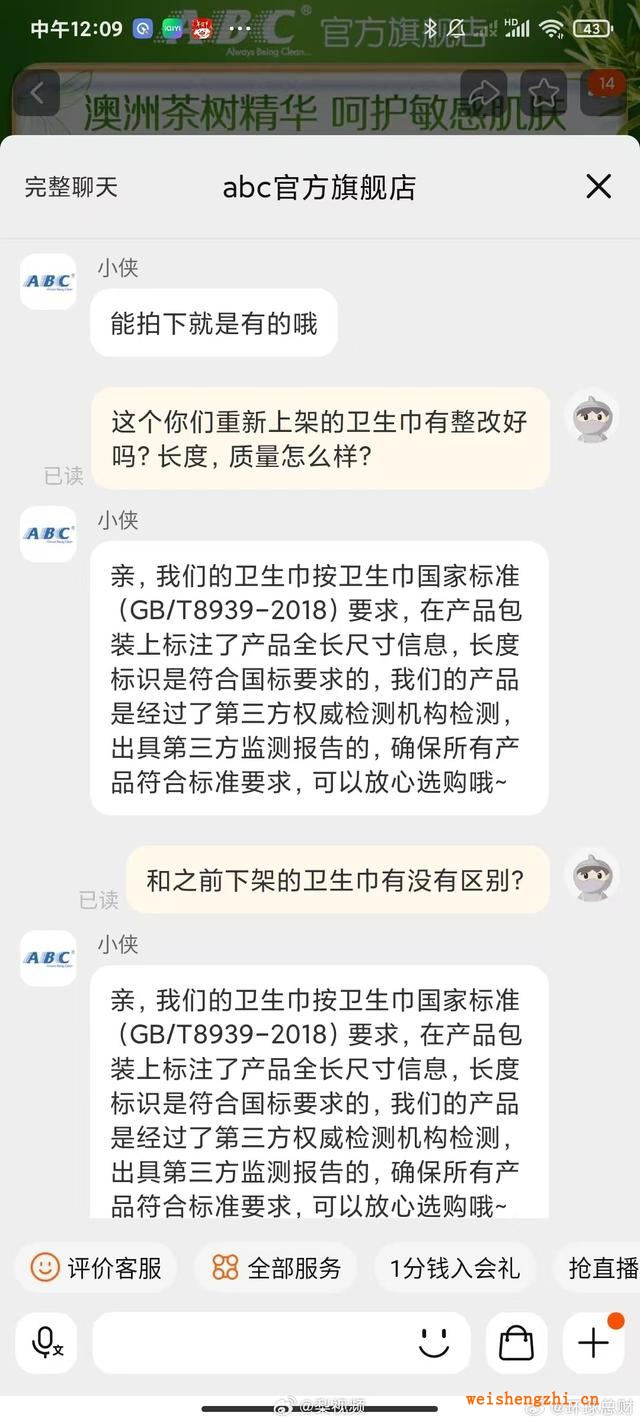640x1422 pixels.
Task: Go back with the top arrow
Action: 38,93
